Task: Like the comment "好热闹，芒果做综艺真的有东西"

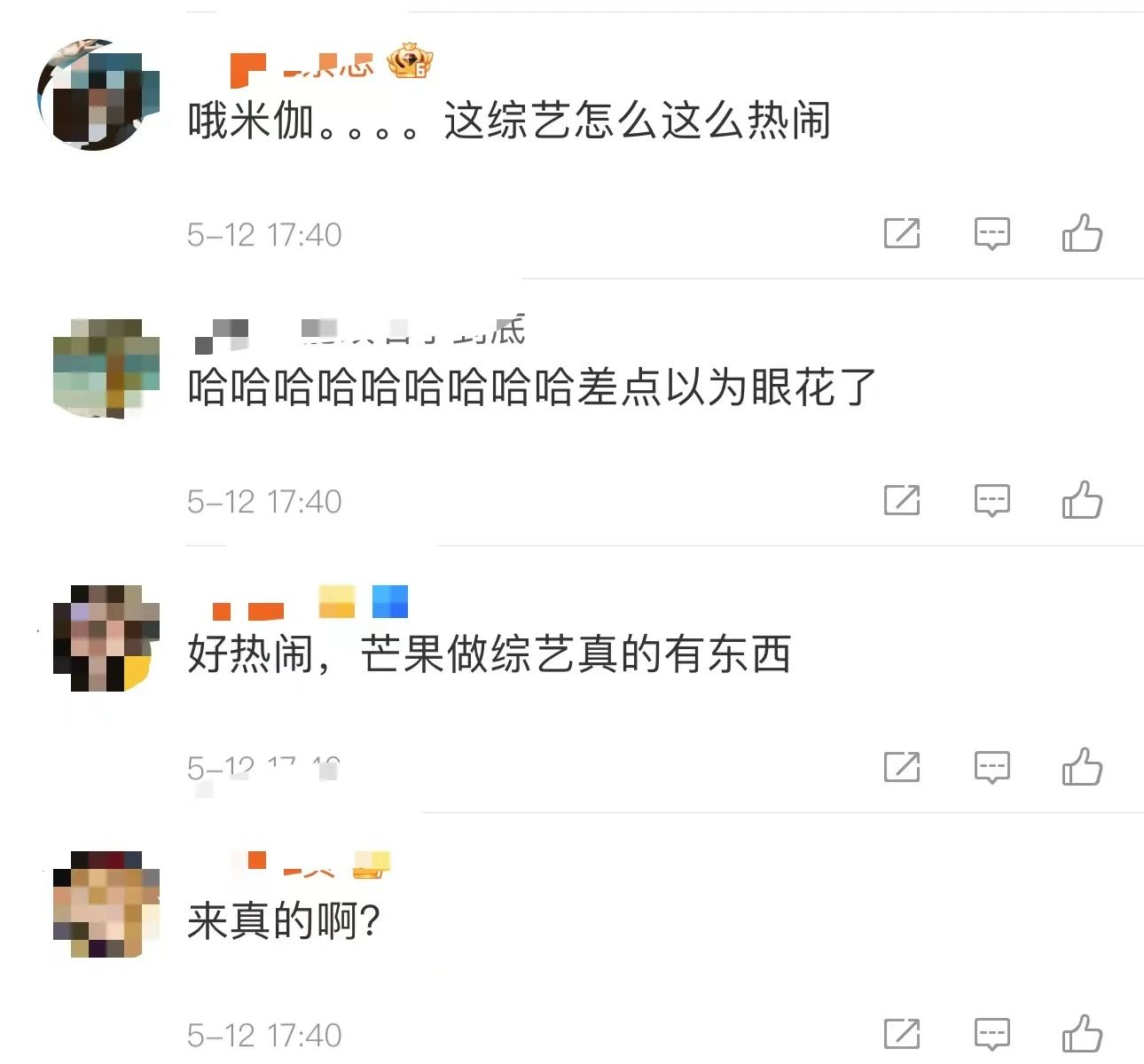Action: click(x=1082, y=767)
